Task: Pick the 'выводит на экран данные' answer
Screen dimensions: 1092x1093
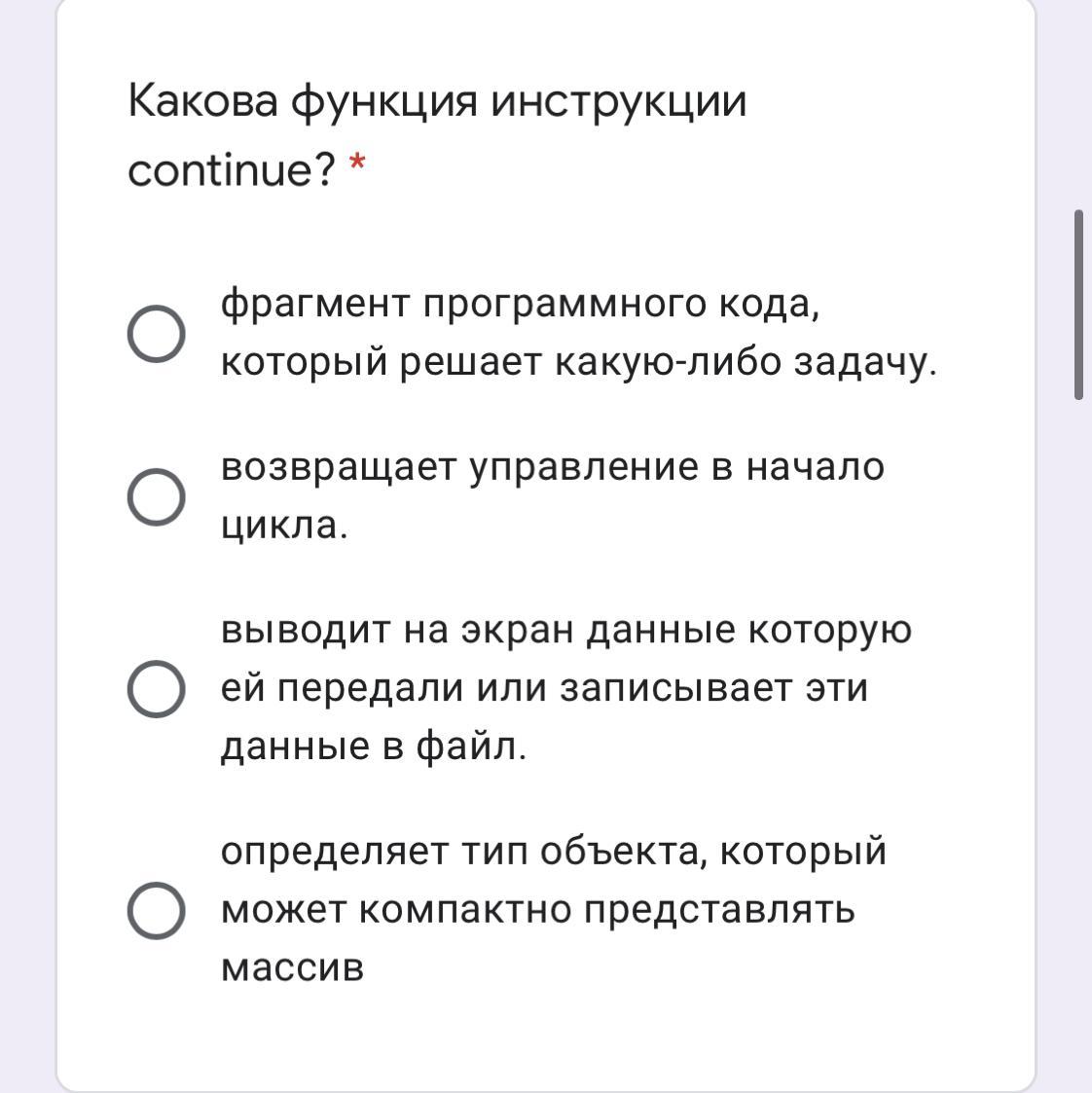Action: click(156, 689)
